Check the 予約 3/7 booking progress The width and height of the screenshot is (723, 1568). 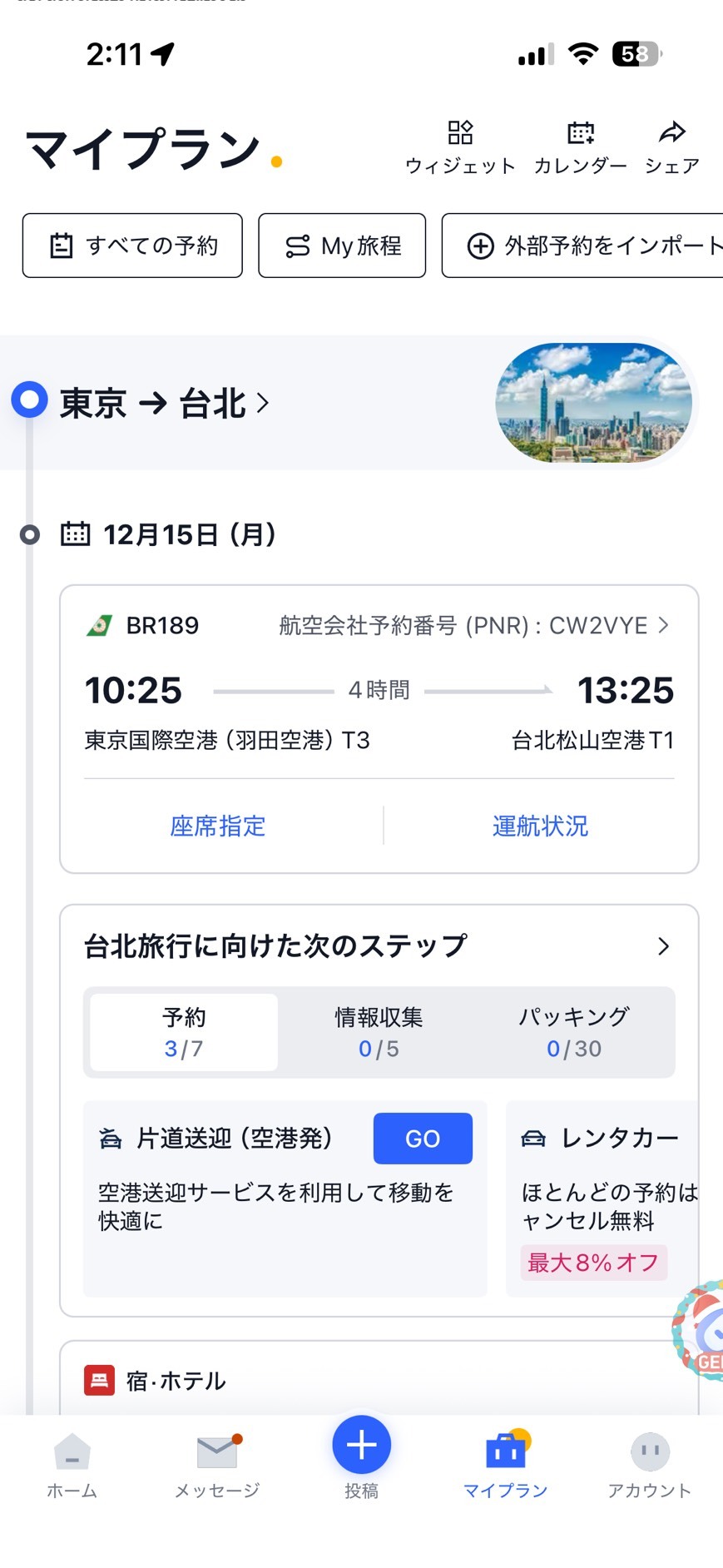click(183, 1031)
